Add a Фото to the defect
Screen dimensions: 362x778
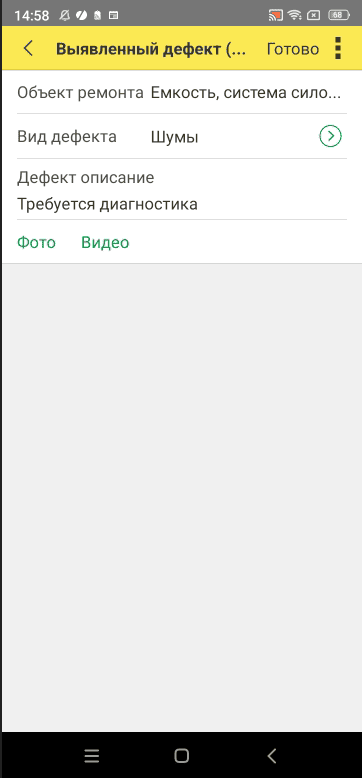pyautogui.click(x=37, y=243)
